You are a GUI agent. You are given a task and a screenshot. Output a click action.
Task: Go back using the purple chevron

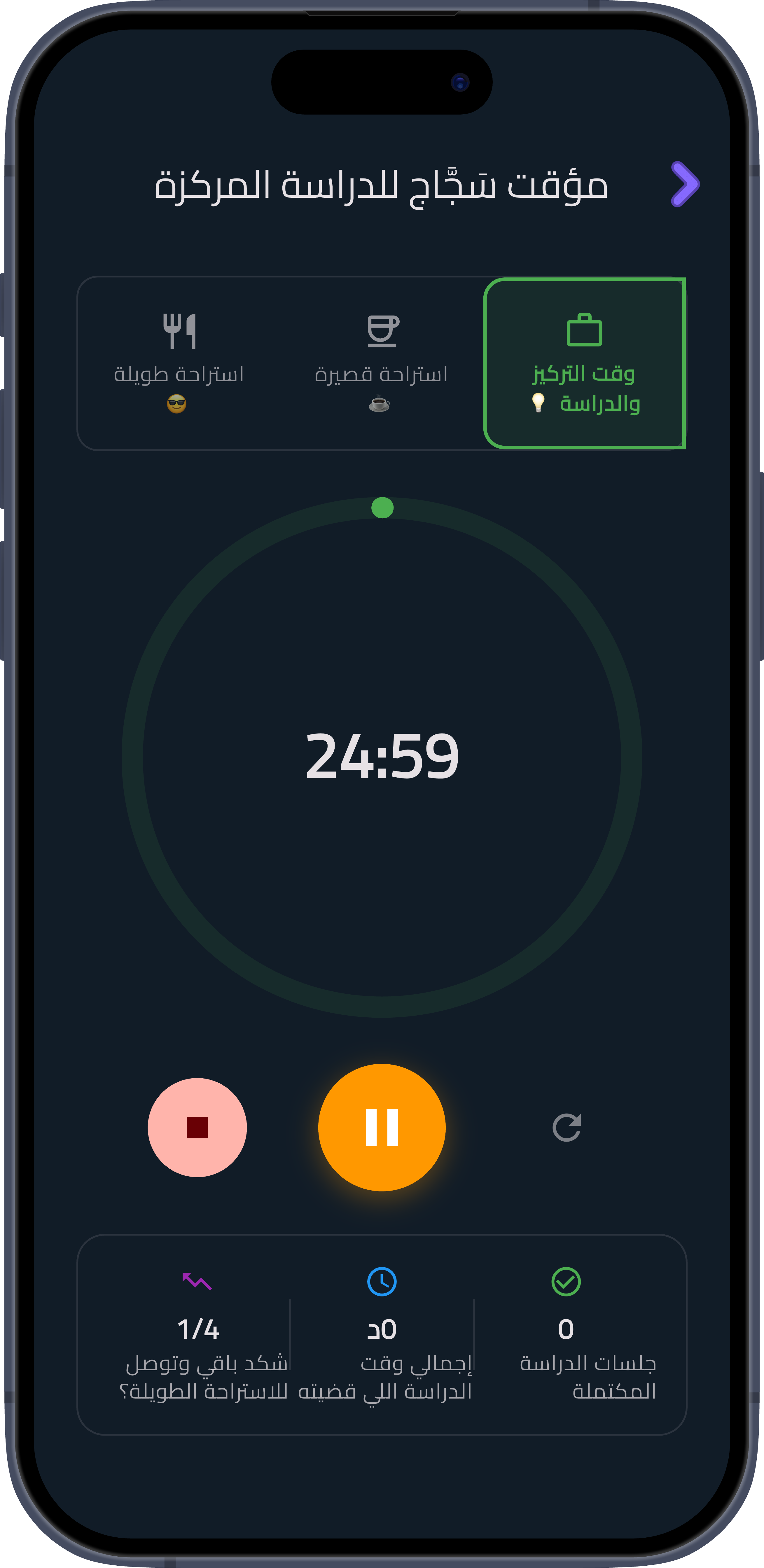pyautogui.click(x=685, y=184)
